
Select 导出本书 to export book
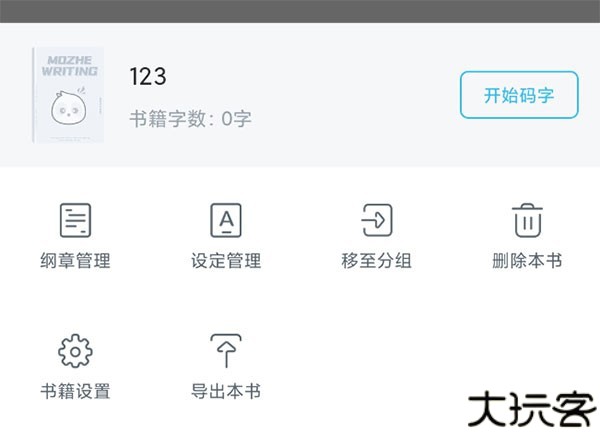pos(226,366)
